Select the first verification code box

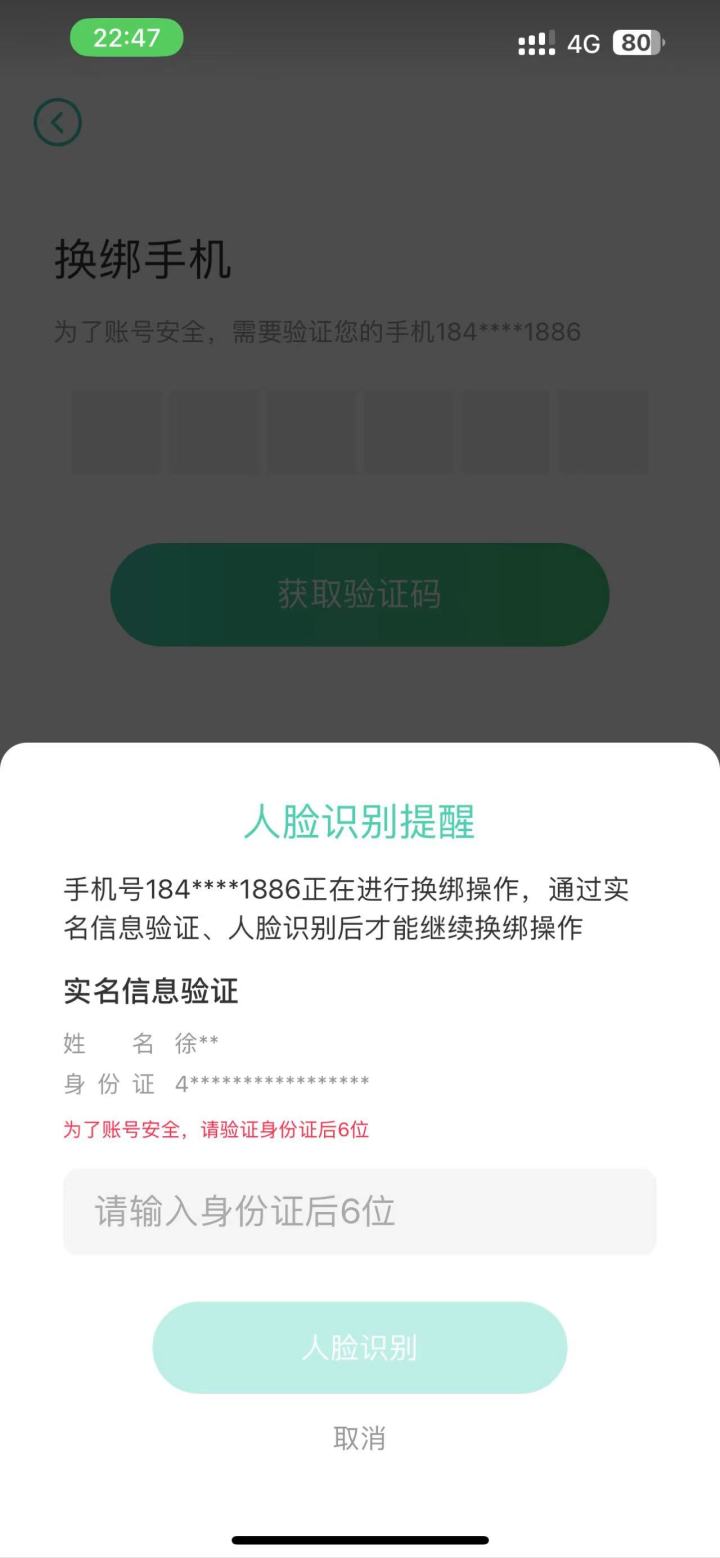(116, 432)
